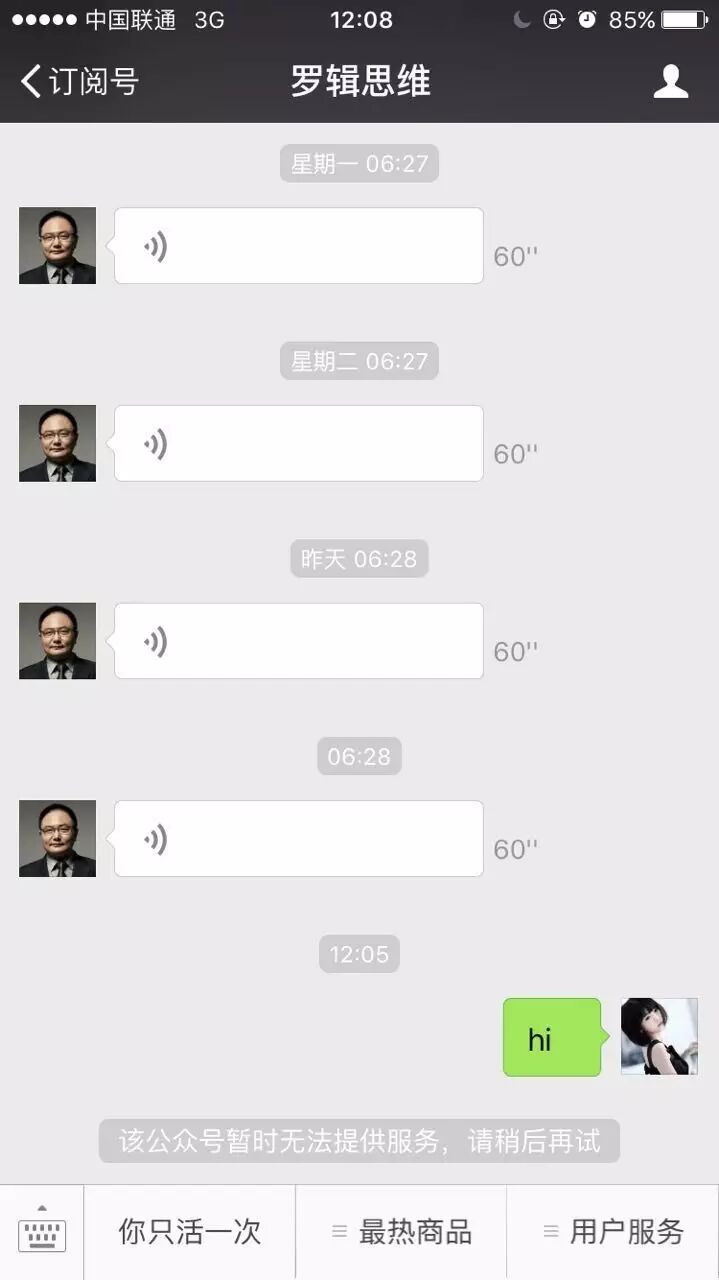
Task: Go back to 订阅号 list
Action: (78, 81)
